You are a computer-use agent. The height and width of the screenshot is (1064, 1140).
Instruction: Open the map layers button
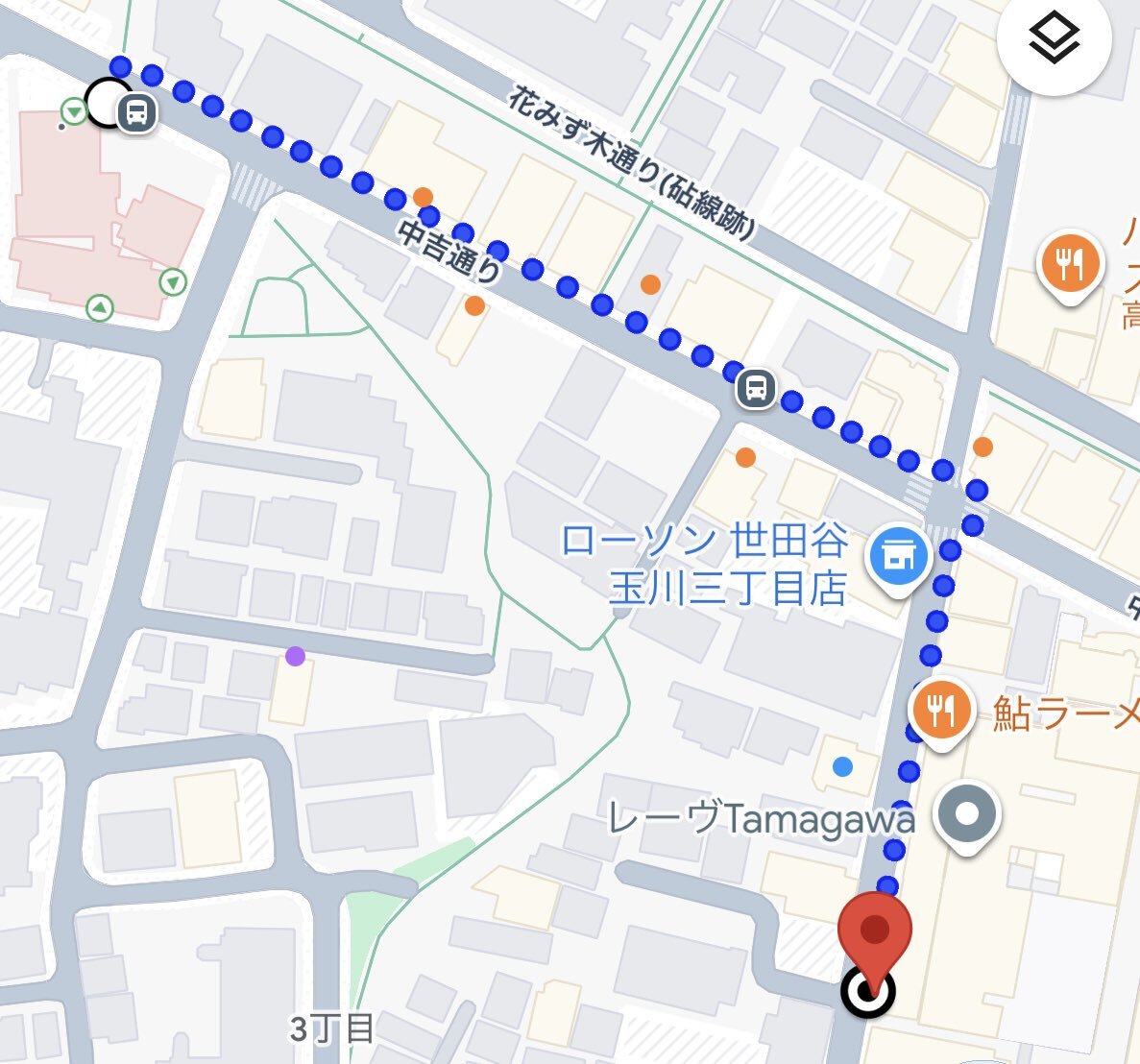coord(1054,39)
